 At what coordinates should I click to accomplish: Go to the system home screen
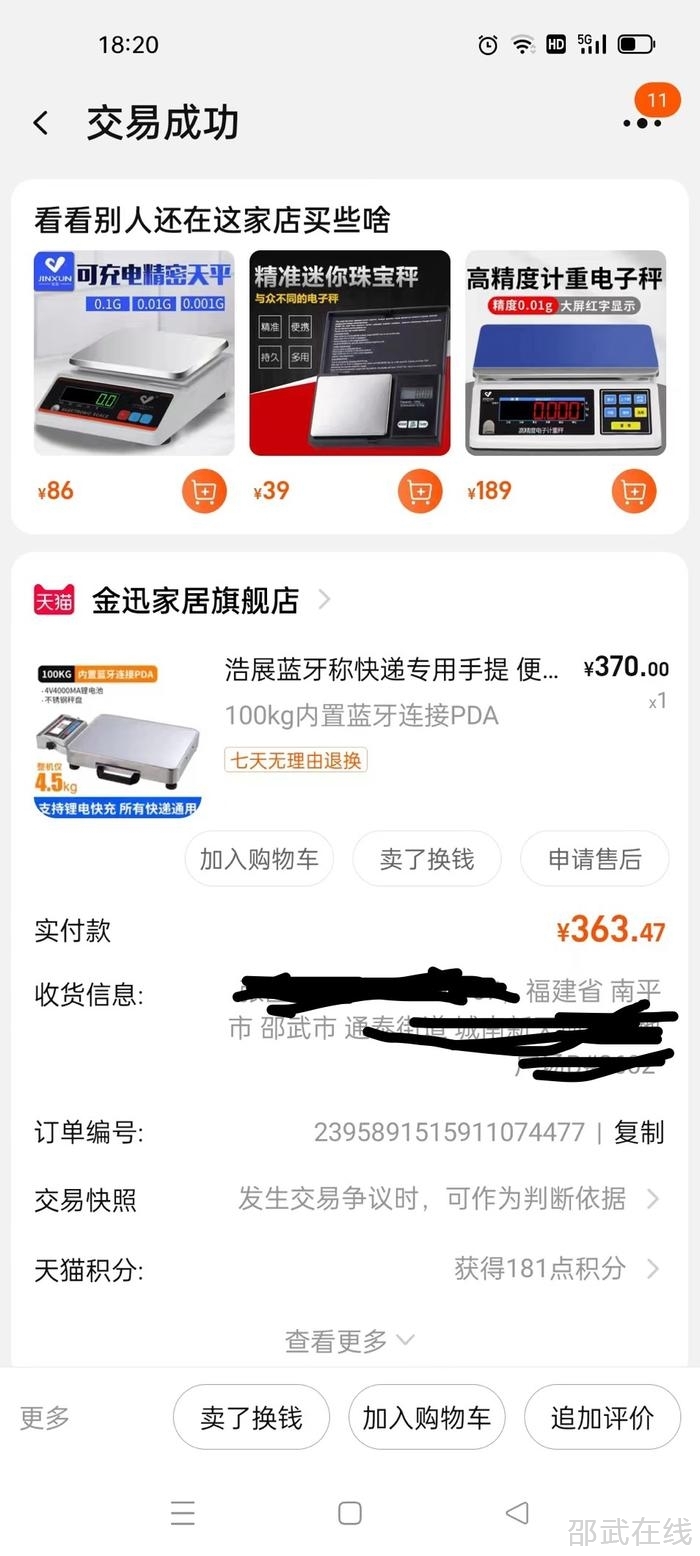point(349,1513)
